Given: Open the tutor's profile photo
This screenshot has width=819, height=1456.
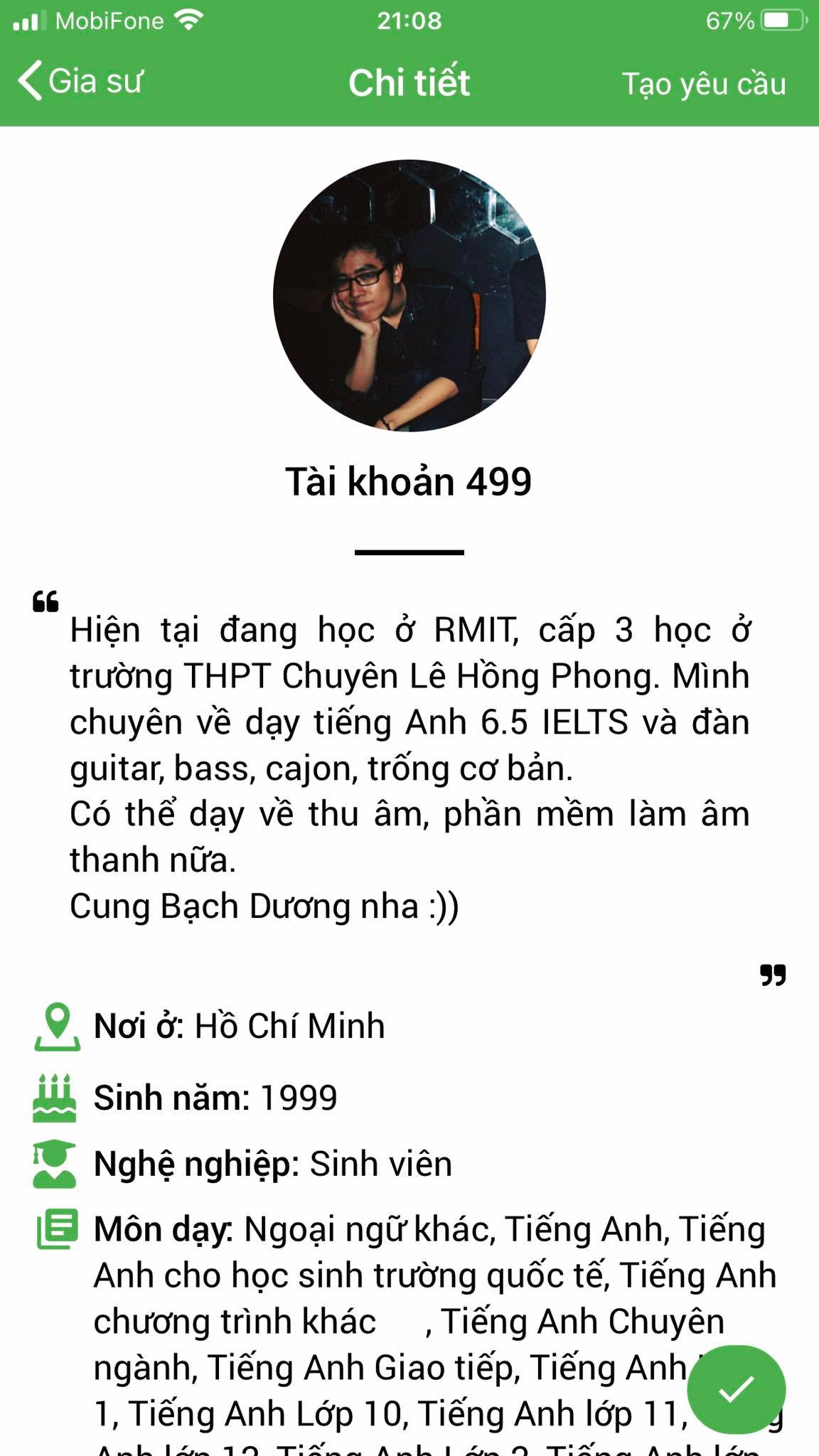Looking at the screenshot, I should [409, 296].
